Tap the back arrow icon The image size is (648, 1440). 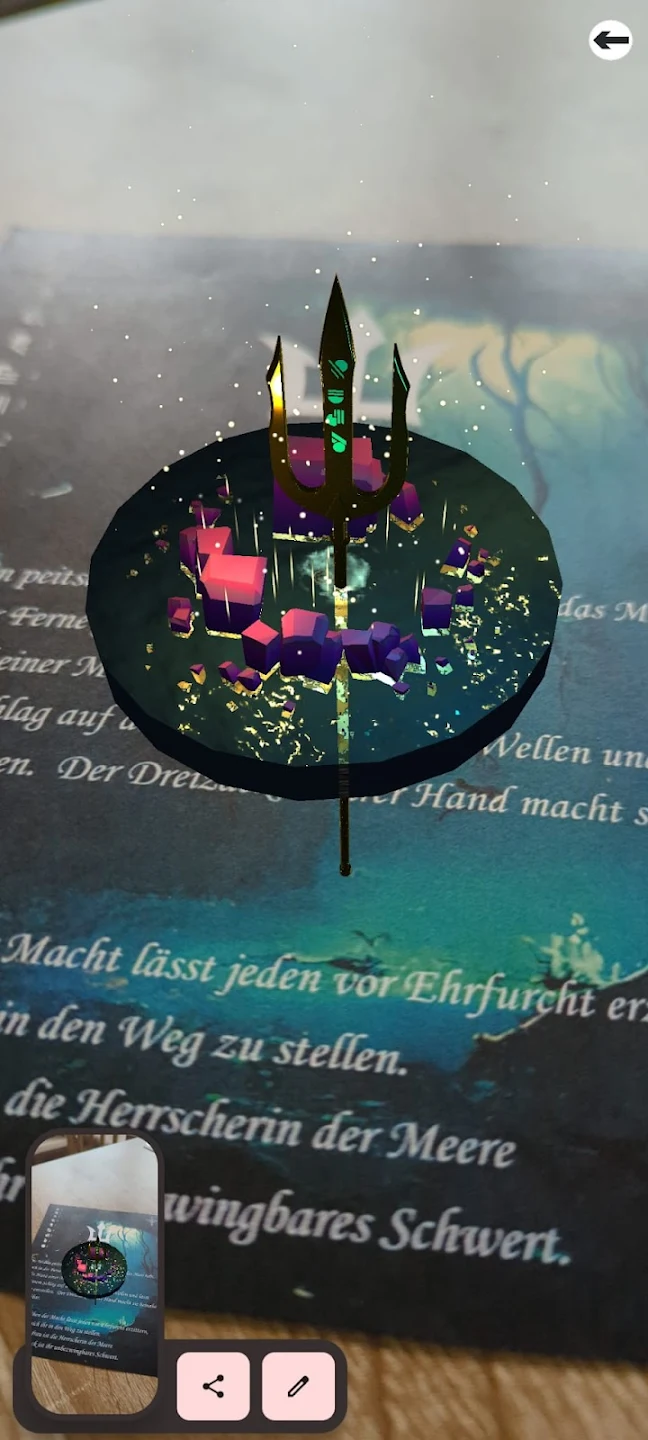click(610, 40)
